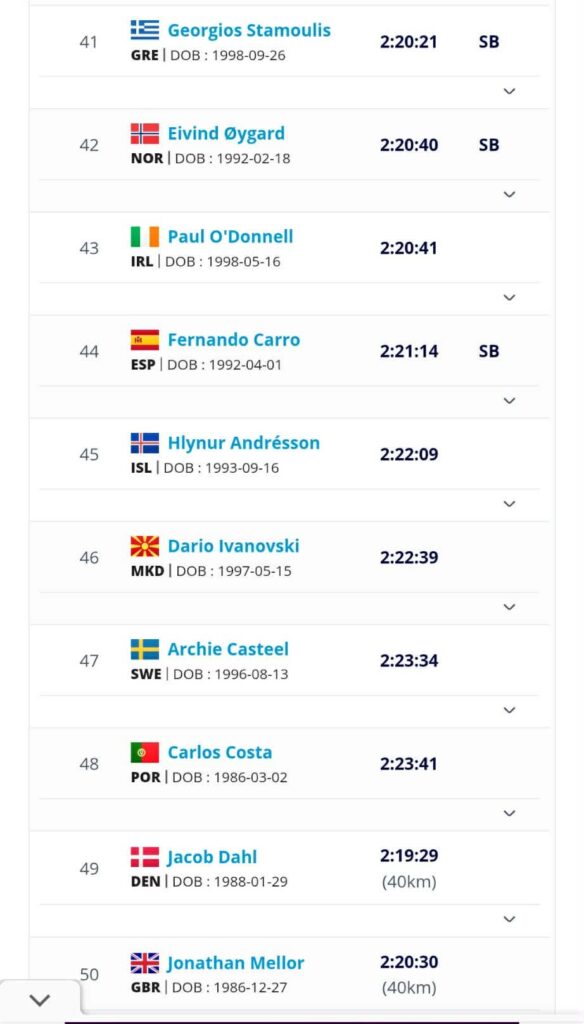The width and height of the screenshot is (584, 1024).
Task: Open Jonathan Mellor athlete profile
Action: pyautogui.click(x=236, y=963)
